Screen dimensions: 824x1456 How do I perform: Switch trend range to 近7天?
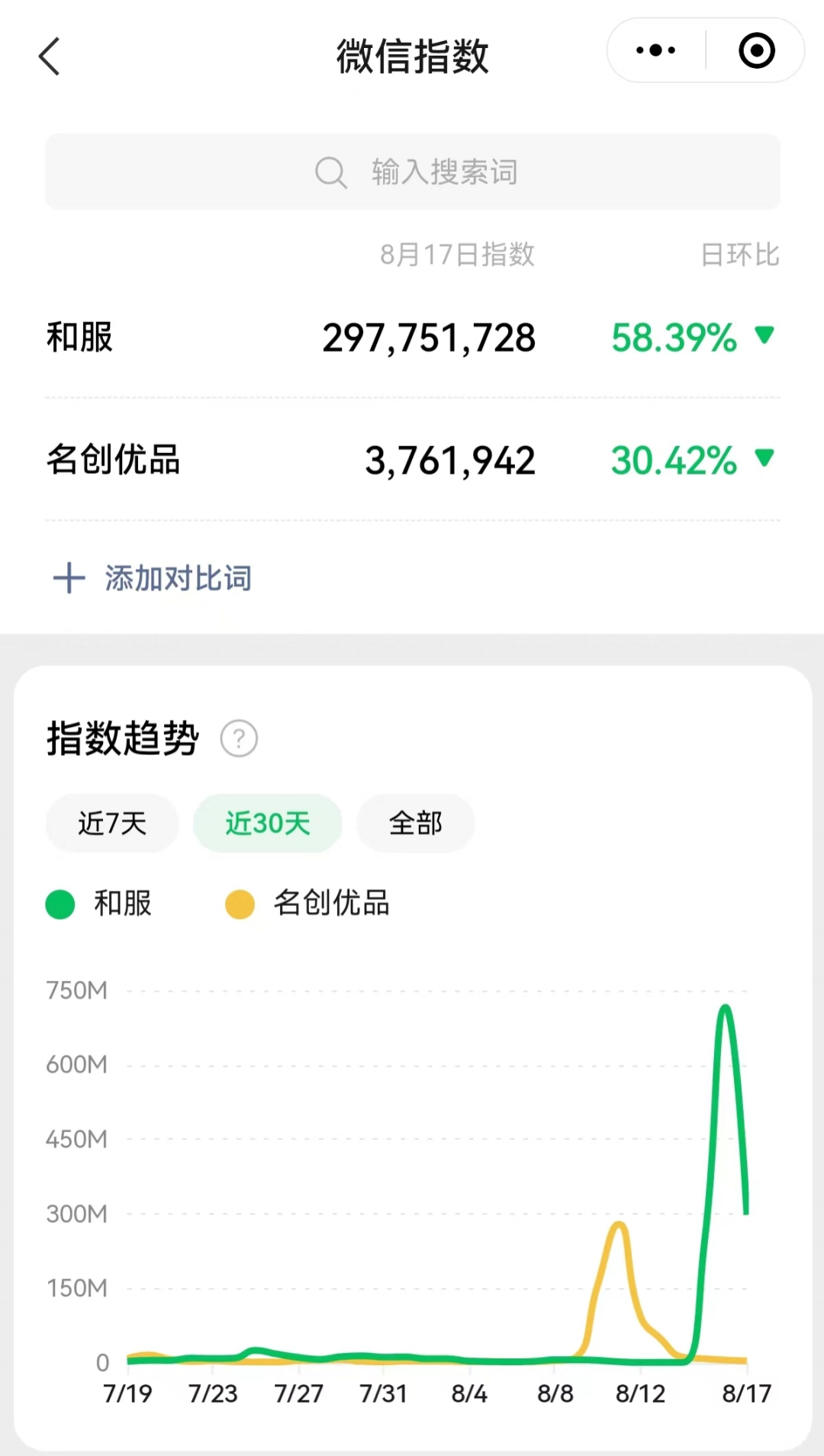point(112,823)
